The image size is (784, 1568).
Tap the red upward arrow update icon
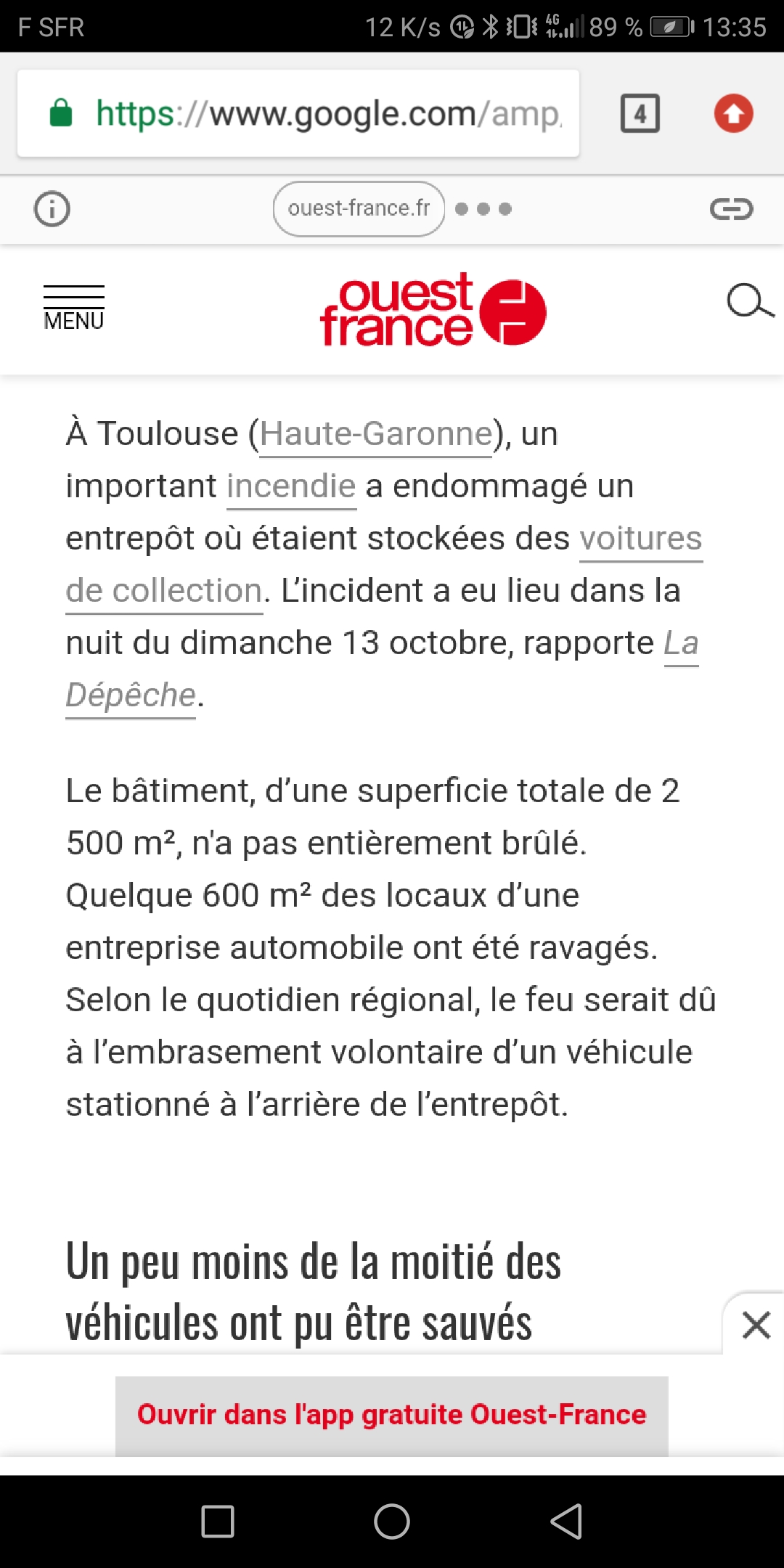(x=733, y=113)
